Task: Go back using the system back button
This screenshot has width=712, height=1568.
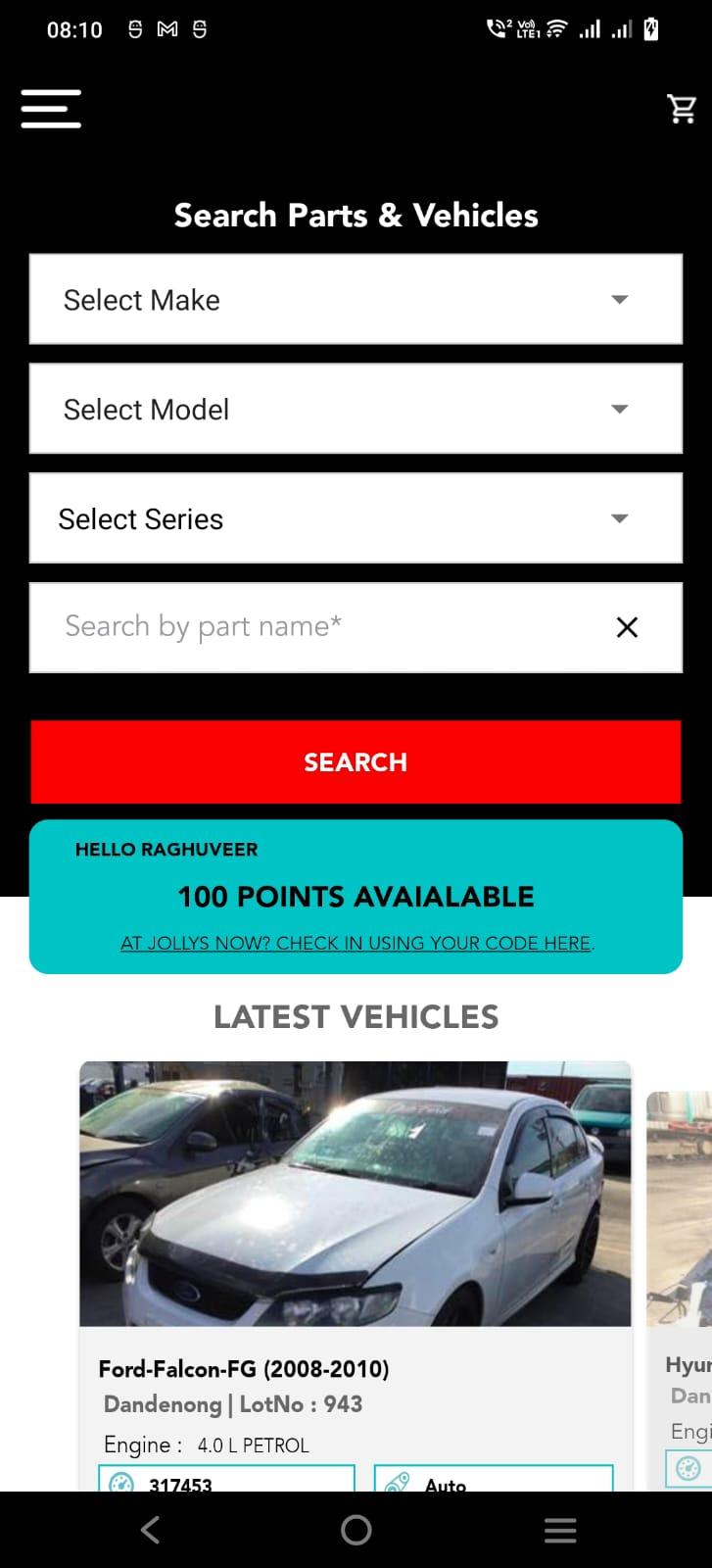Action: [150, 1530]
